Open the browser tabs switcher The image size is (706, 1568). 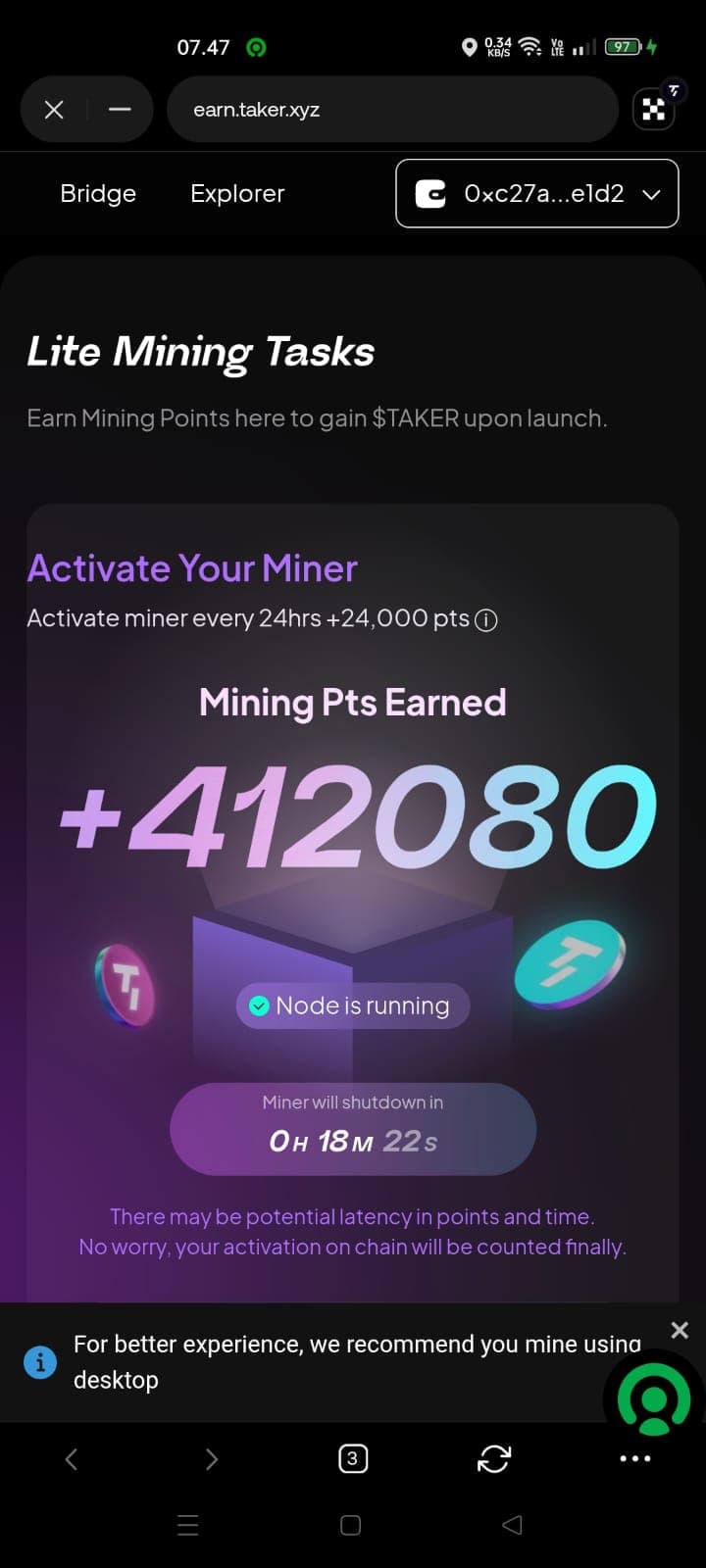tap(353, 1459)
